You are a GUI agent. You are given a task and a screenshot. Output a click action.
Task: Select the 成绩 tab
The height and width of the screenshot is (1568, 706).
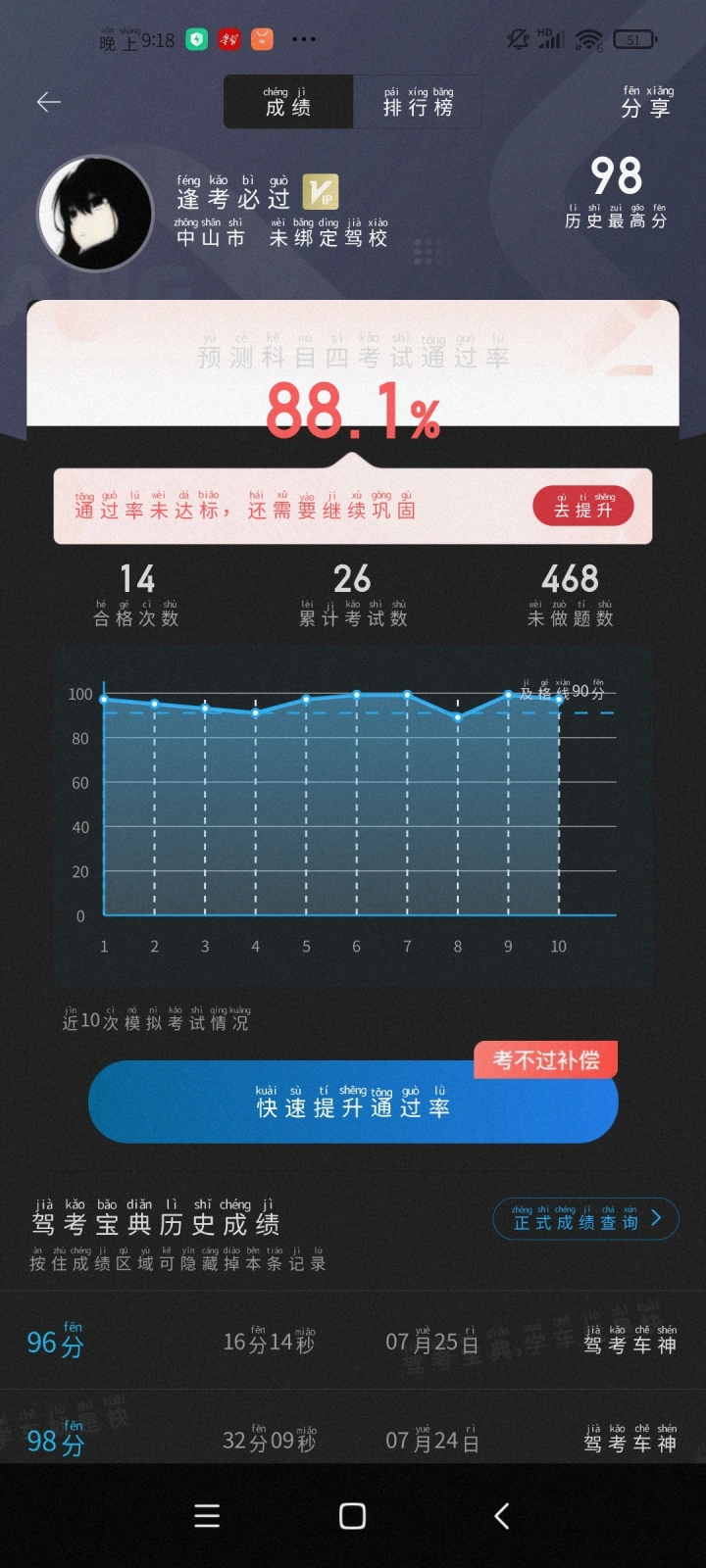tap(288, 102)
